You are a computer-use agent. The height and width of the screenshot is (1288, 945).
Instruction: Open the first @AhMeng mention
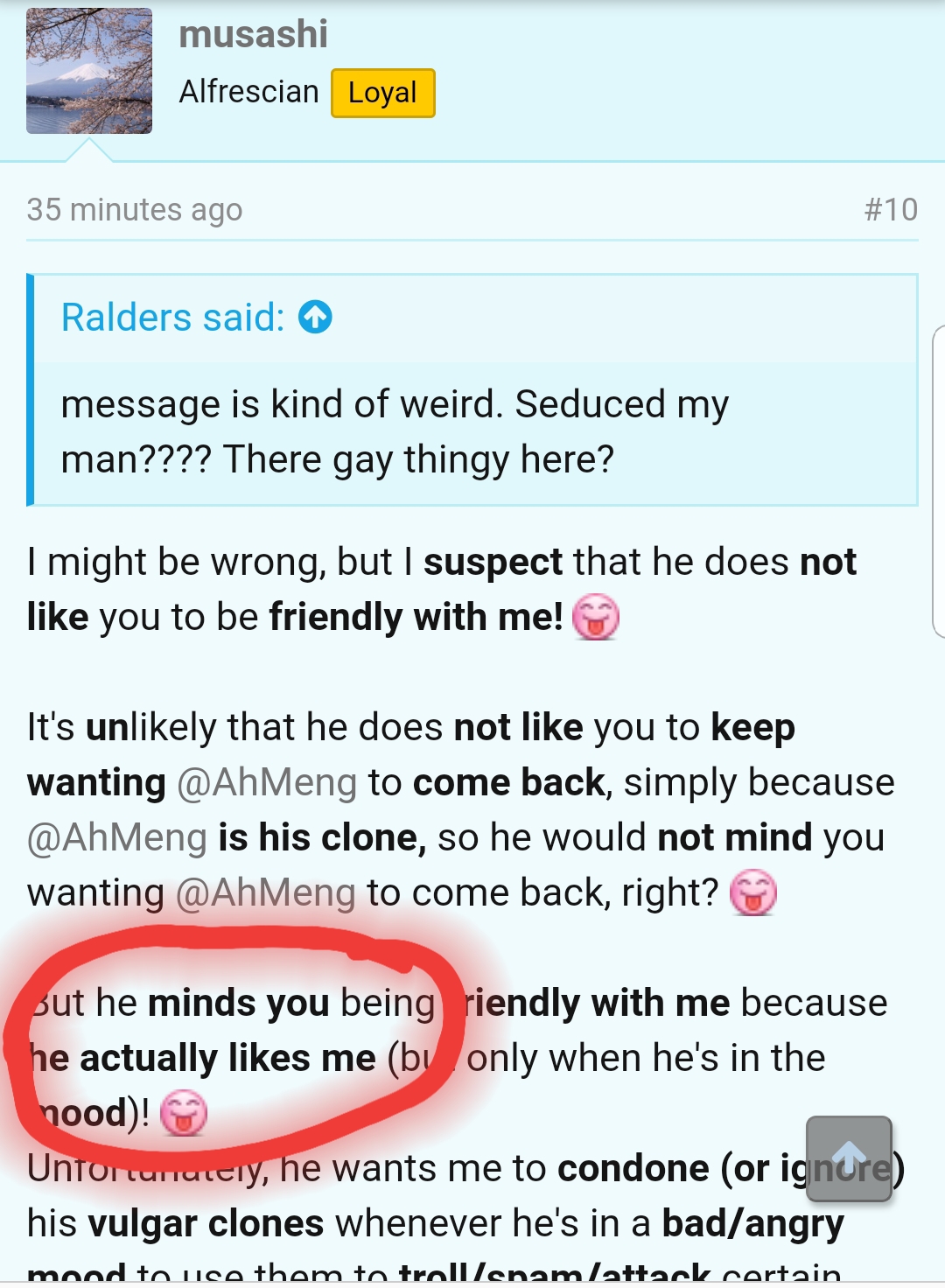click(267, 782)
